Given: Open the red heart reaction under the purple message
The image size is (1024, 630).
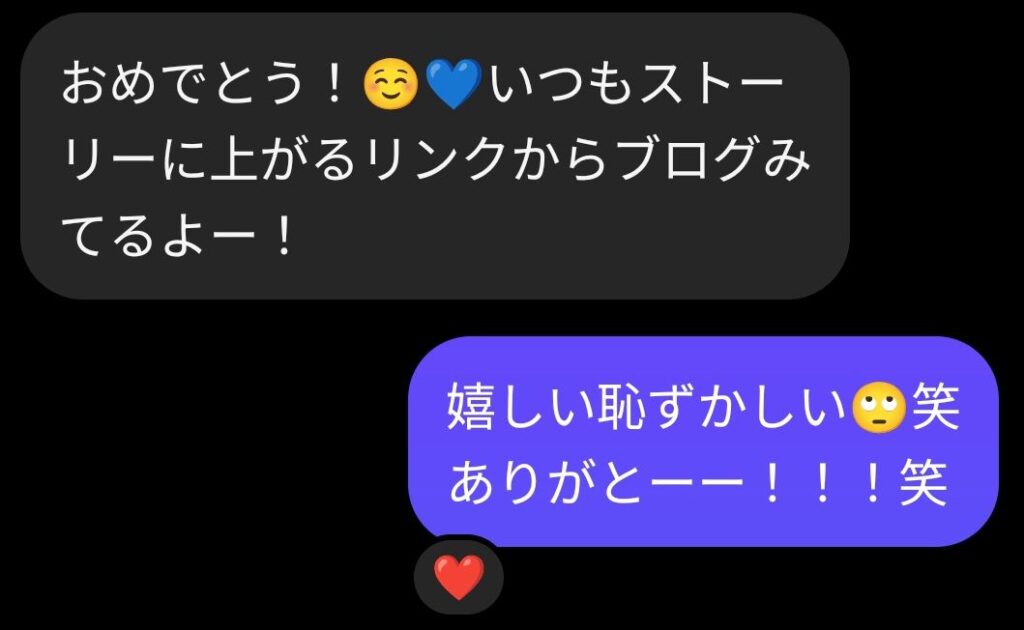Looking at the screenshot, I should (459, 577).
